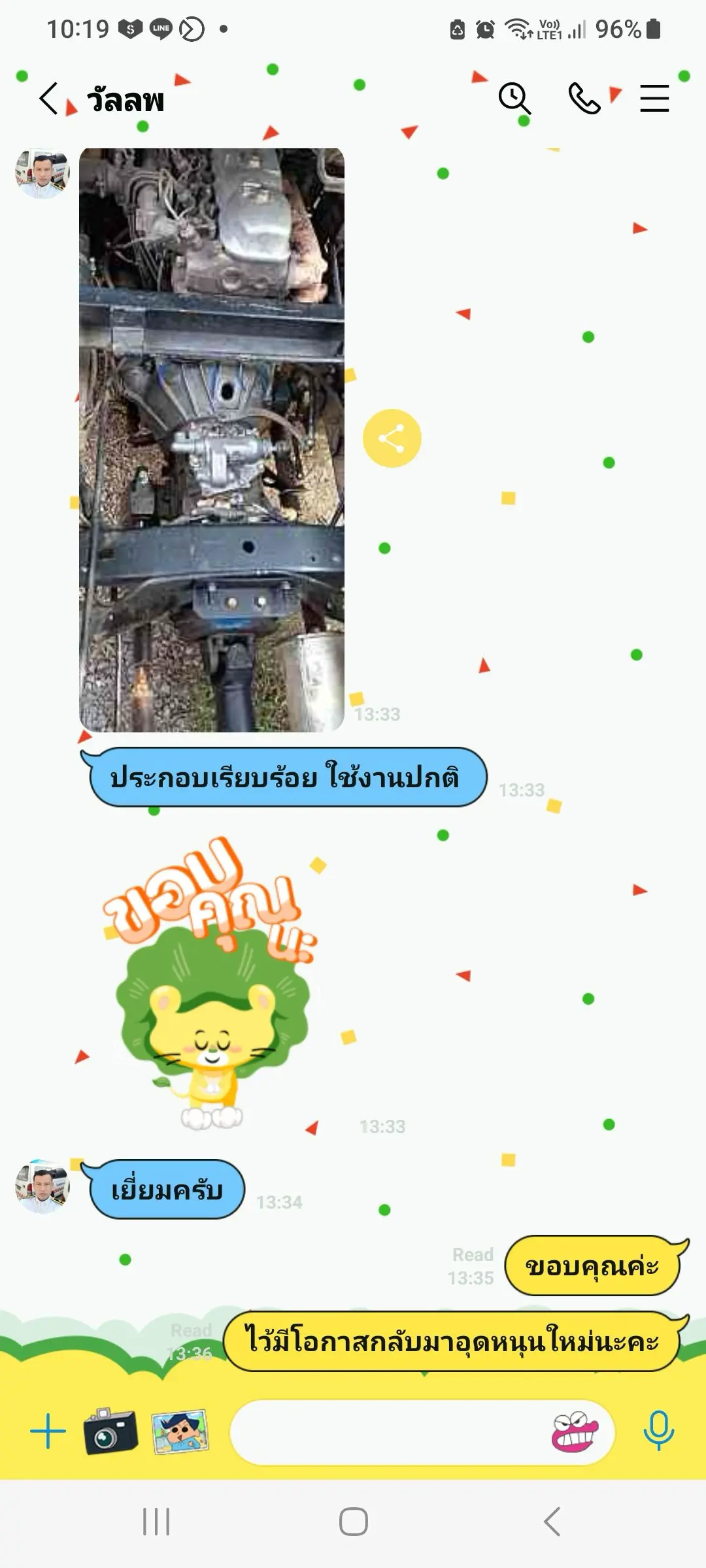
Task: Go to the home screen
Action: (353, 1522)
